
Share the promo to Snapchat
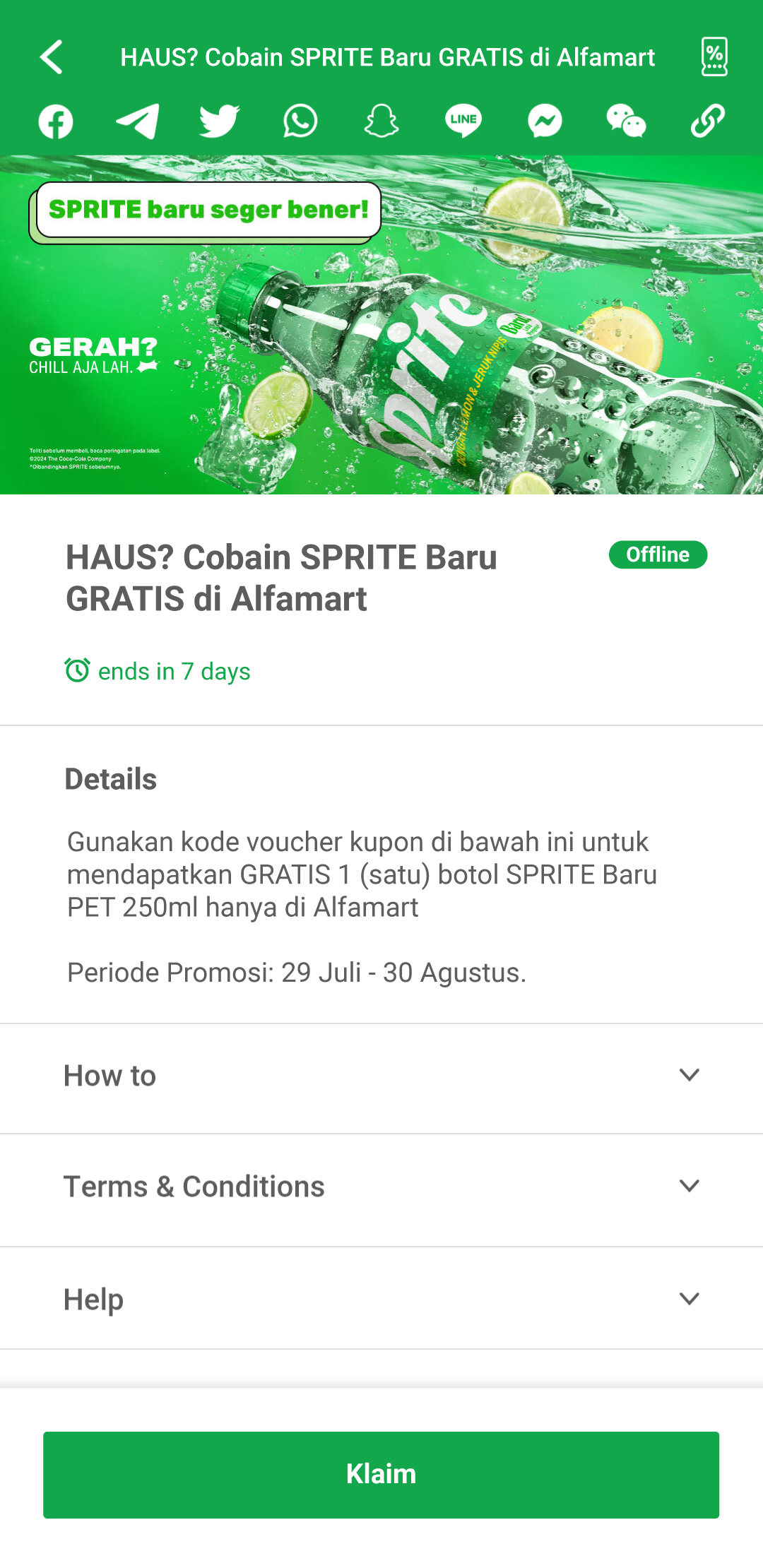pyautogui.click(x=381, y=121)
